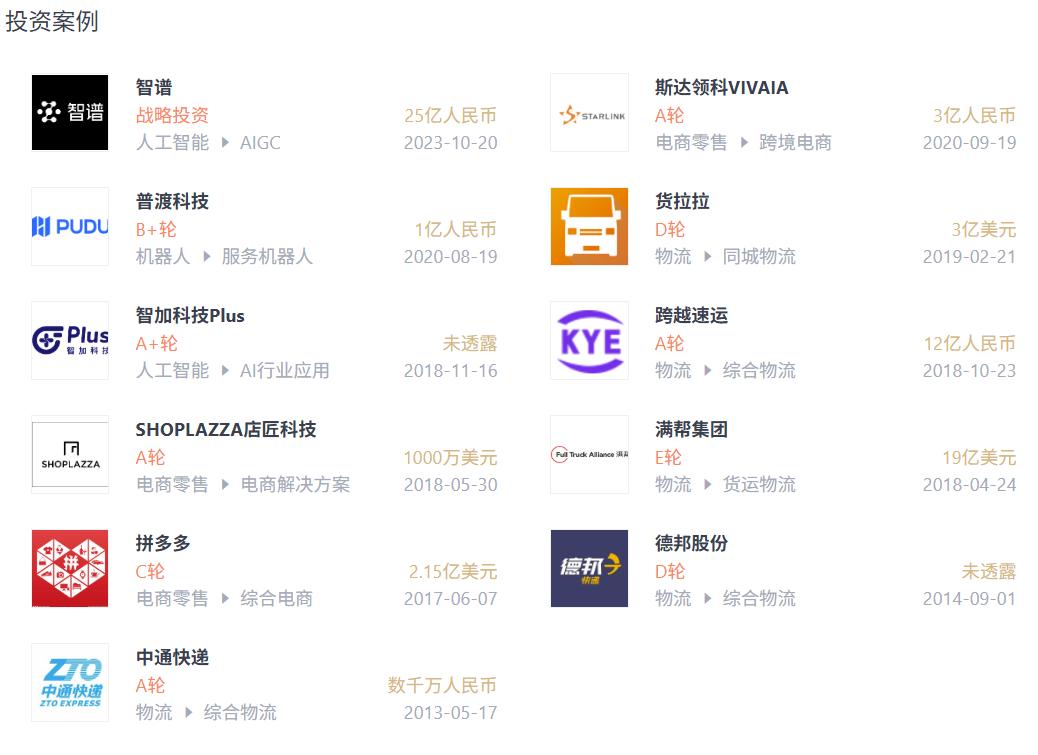Open the 满帮集团 E round entry
Viewport: 1038px width, 755px height.
tap(691, 430)
